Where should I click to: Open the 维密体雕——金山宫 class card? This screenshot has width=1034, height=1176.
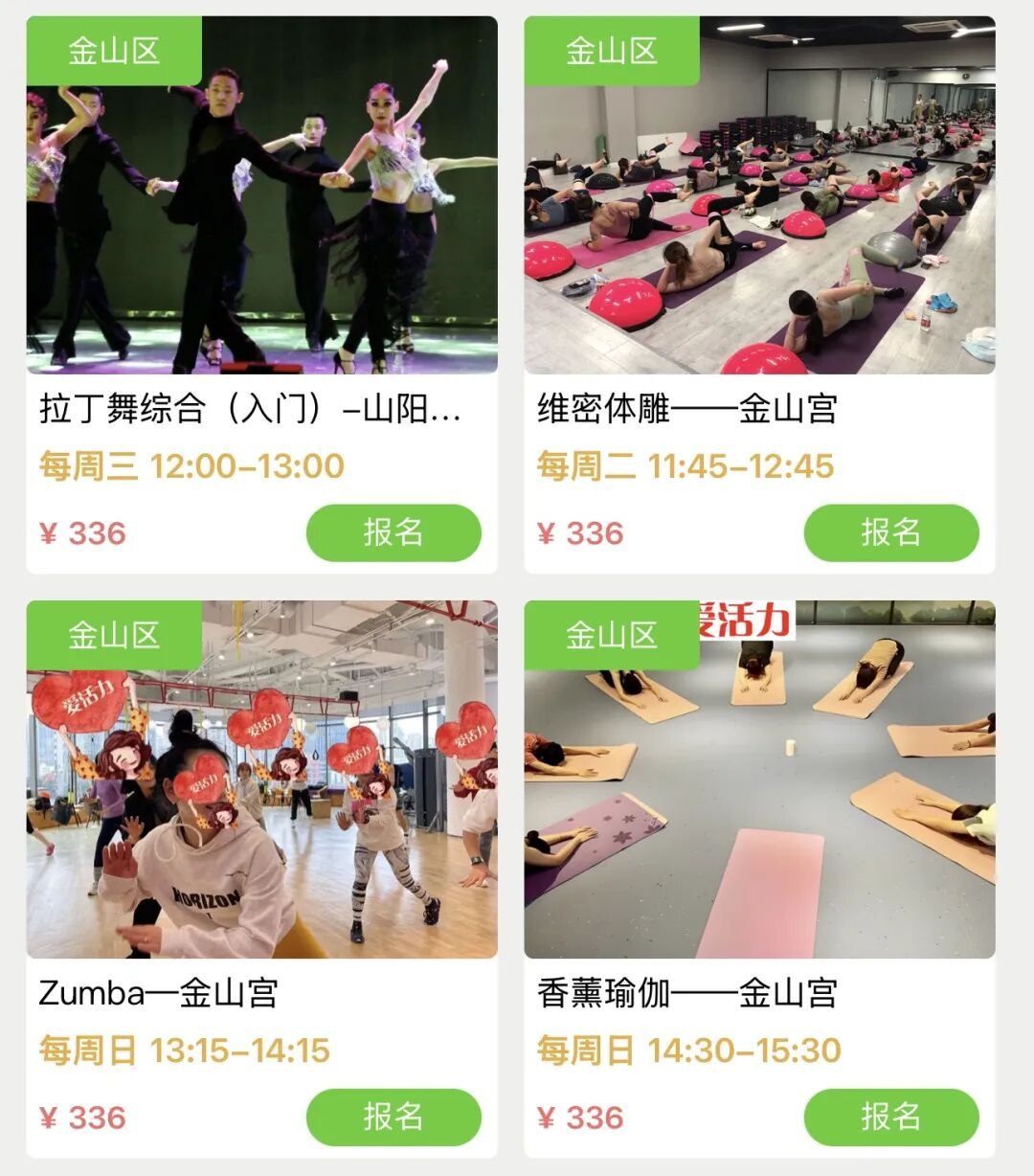(758, 409)
